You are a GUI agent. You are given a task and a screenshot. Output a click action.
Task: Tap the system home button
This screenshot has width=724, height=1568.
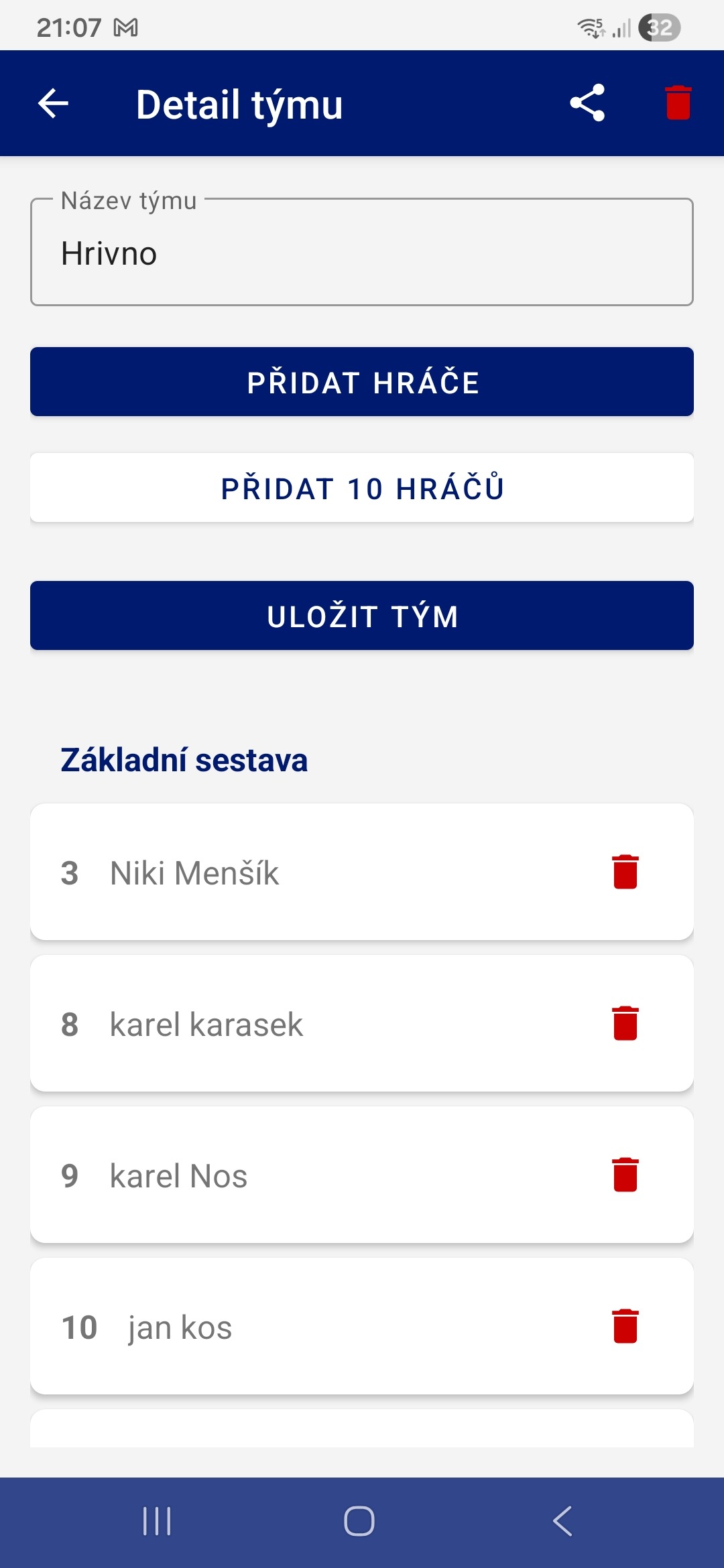pyautogui.click(x=359, y=1520)
